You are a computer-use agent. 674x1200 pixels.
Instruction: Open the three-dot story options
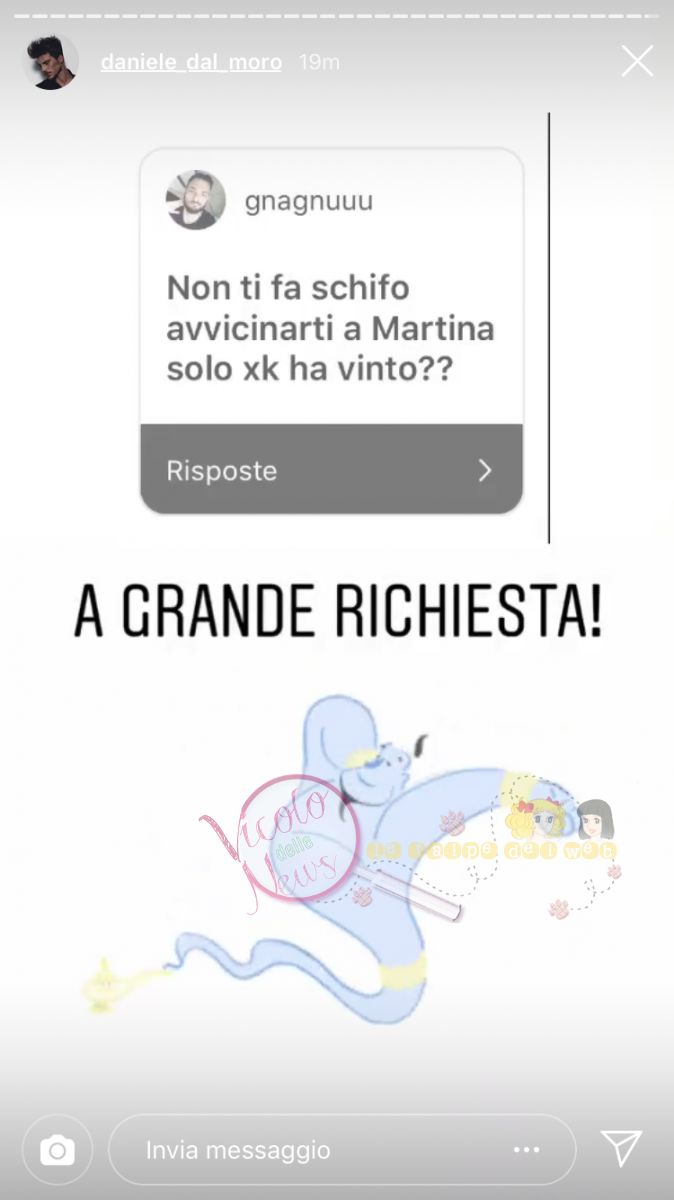[x=527, y=1151]
